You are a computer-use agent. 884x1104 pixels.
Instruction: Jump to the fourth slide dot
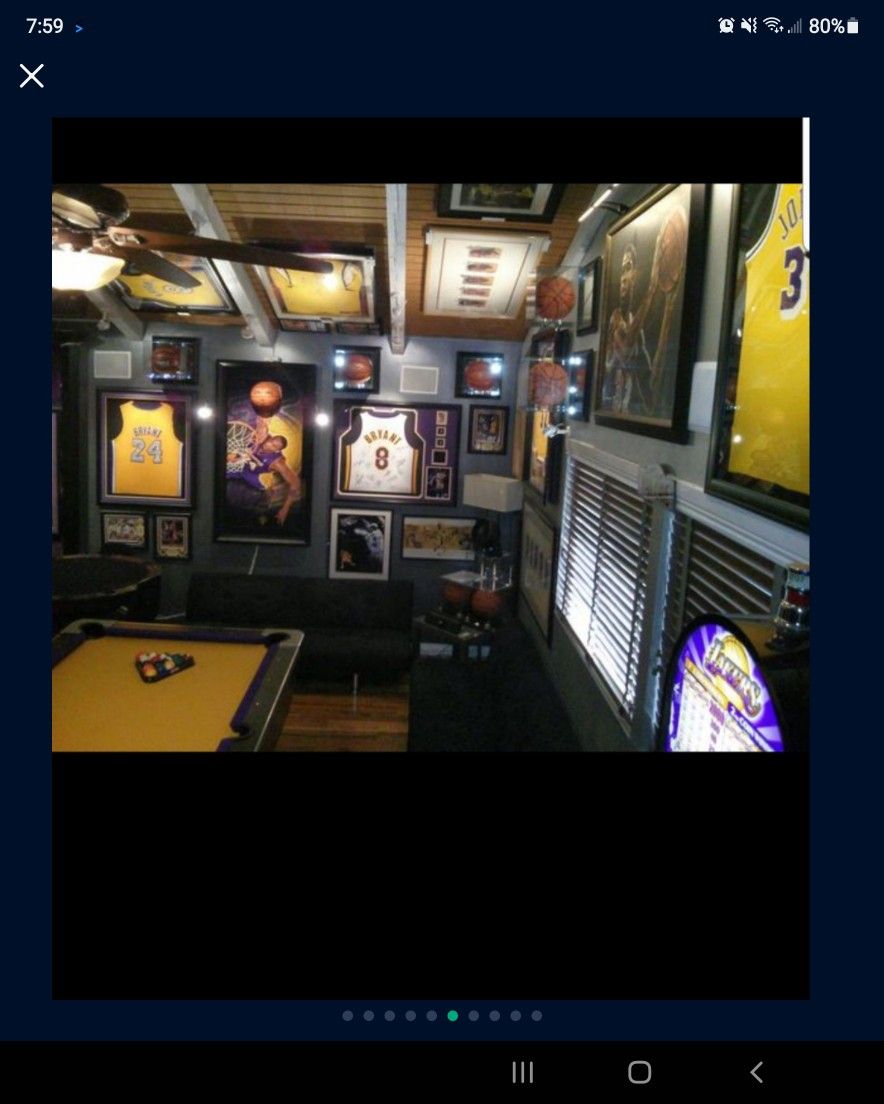coord(410,1015)
